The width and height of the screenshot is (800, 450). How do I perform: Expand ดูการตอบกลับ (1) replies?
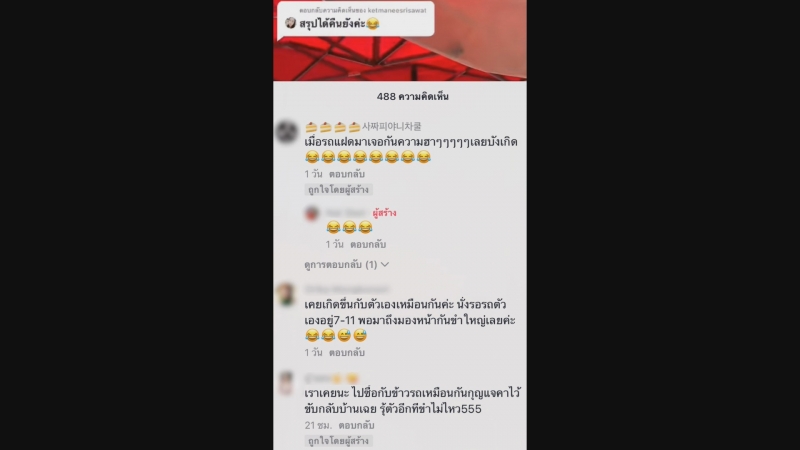pyautogui.click(x=346, y=265)
